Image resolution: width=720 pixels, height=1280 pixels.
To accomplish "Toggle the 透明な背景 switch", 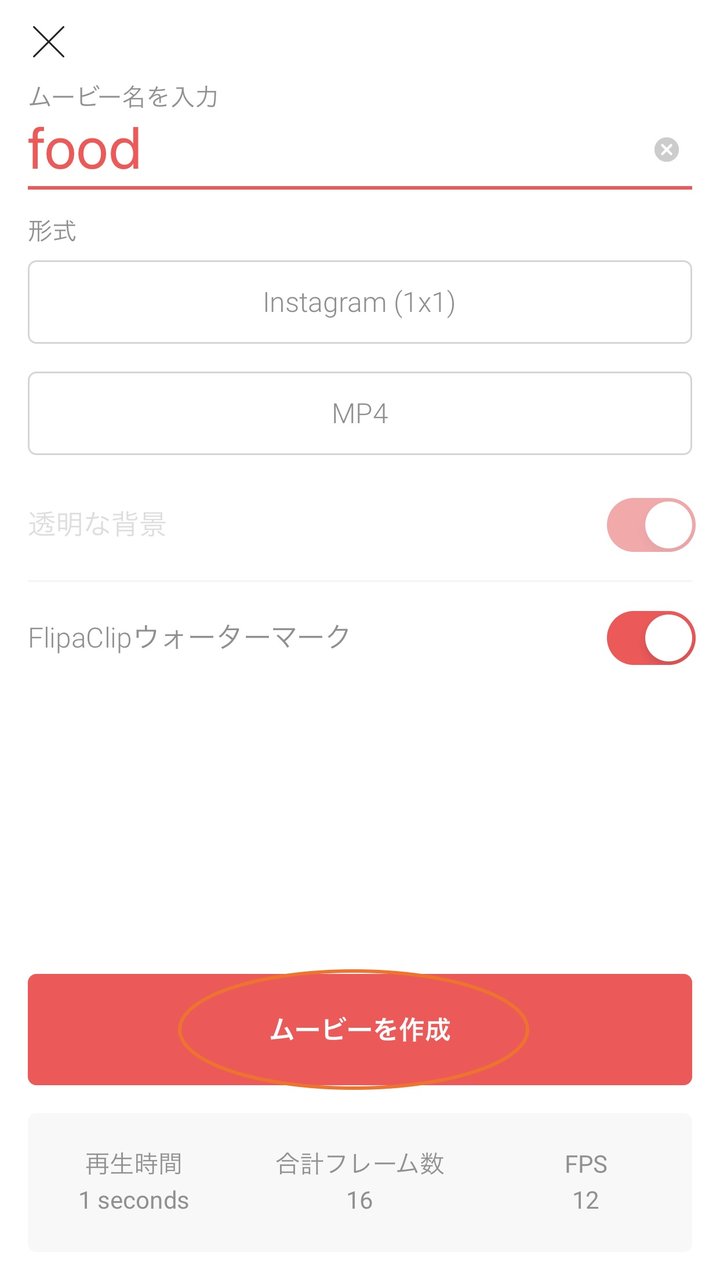I will [x=651, y=525].
